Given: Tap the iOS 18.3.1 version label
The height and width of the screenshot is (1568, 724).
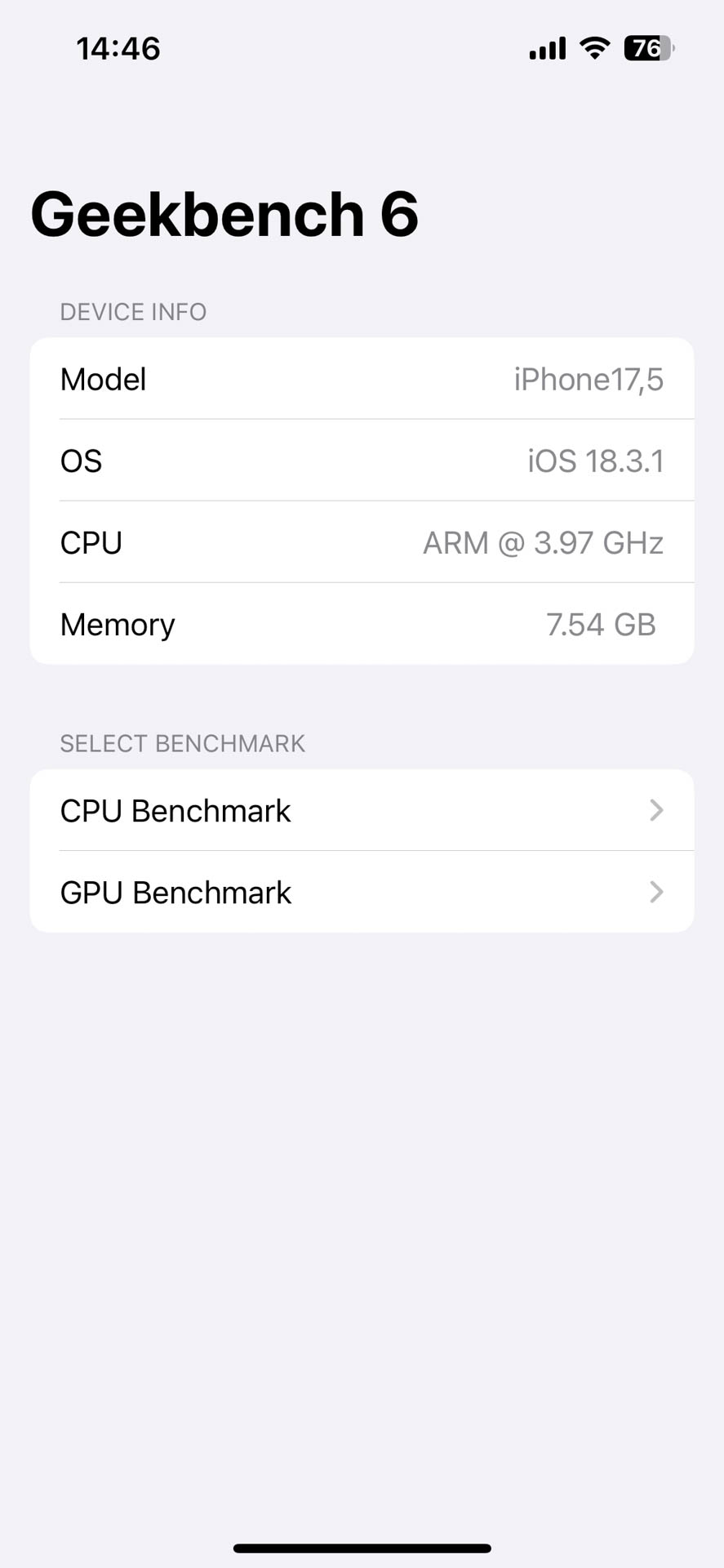Looking at the screenshot, I should [x=595, y=460].
